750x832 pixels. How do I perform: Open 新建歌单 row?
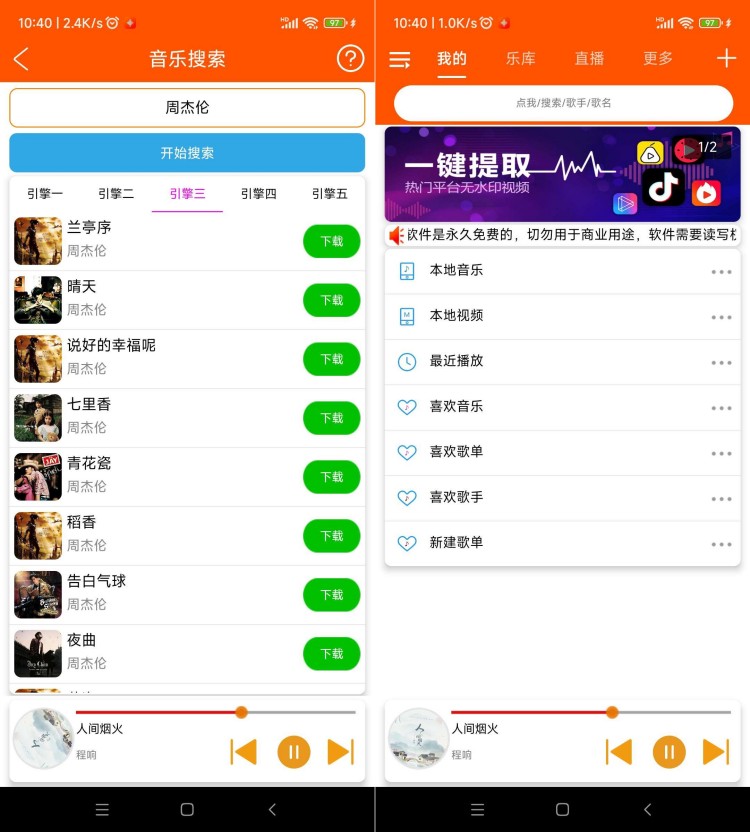540,543
